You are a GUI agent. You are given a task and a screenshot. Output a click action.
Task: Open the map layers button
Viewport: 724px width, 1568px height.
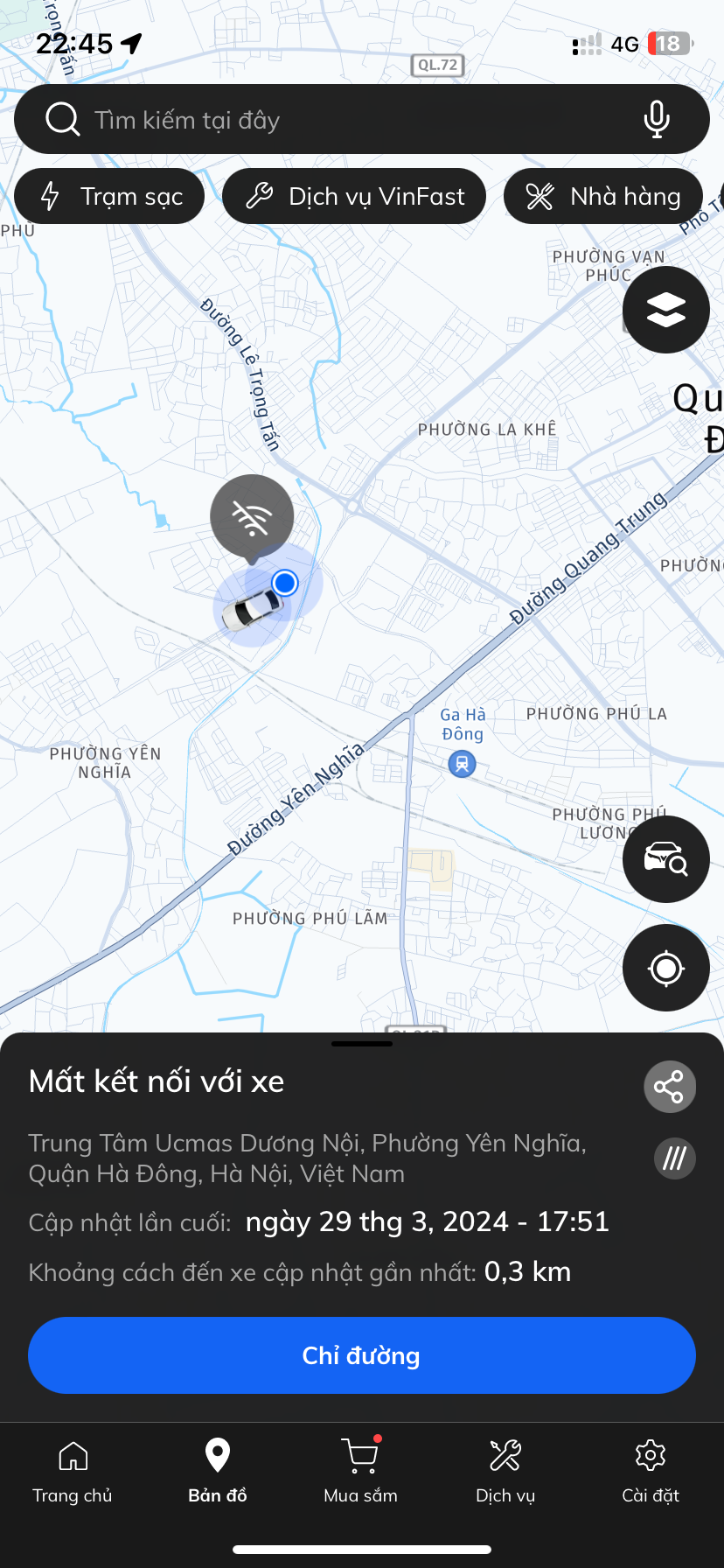(665, 310)
